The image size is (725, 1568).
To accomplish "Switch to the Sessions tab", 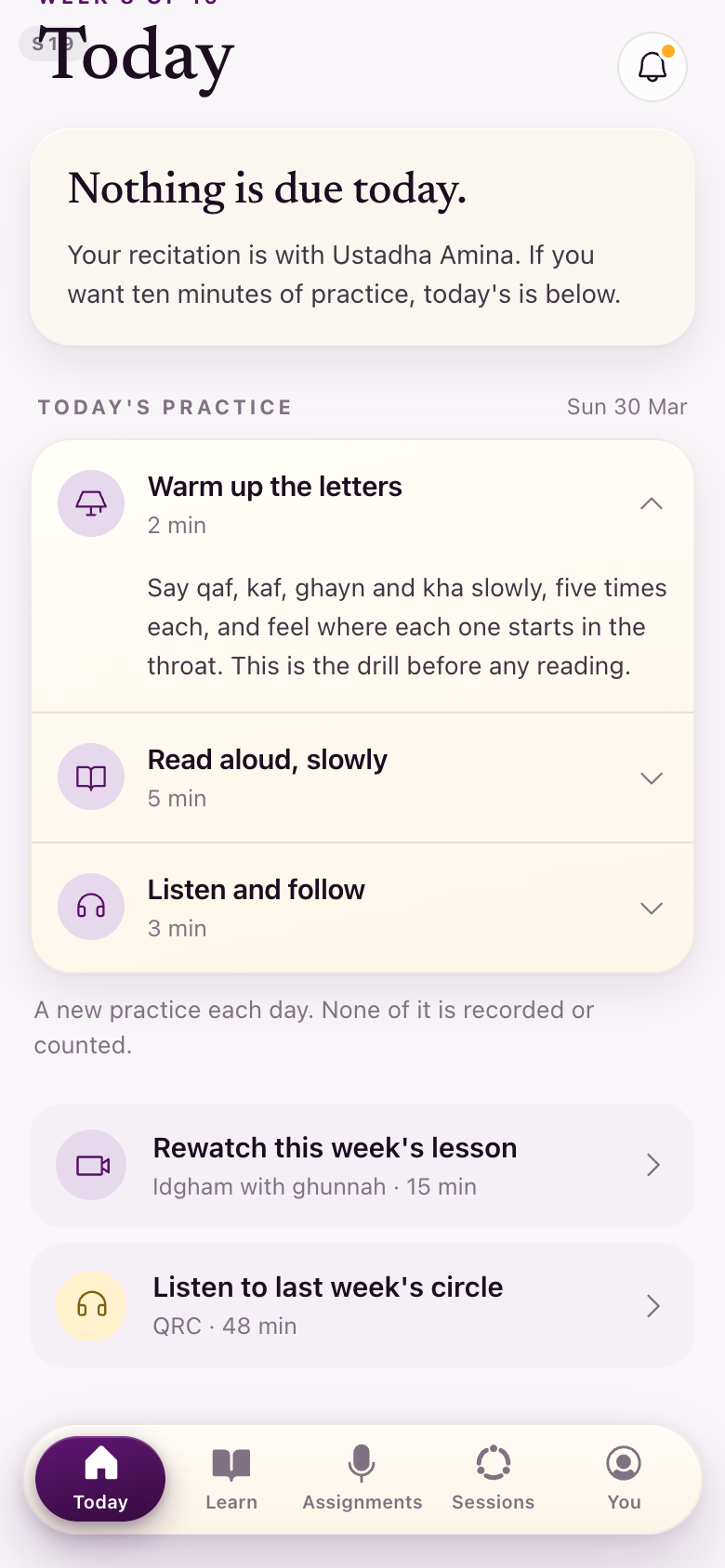I will (494, 1479).
